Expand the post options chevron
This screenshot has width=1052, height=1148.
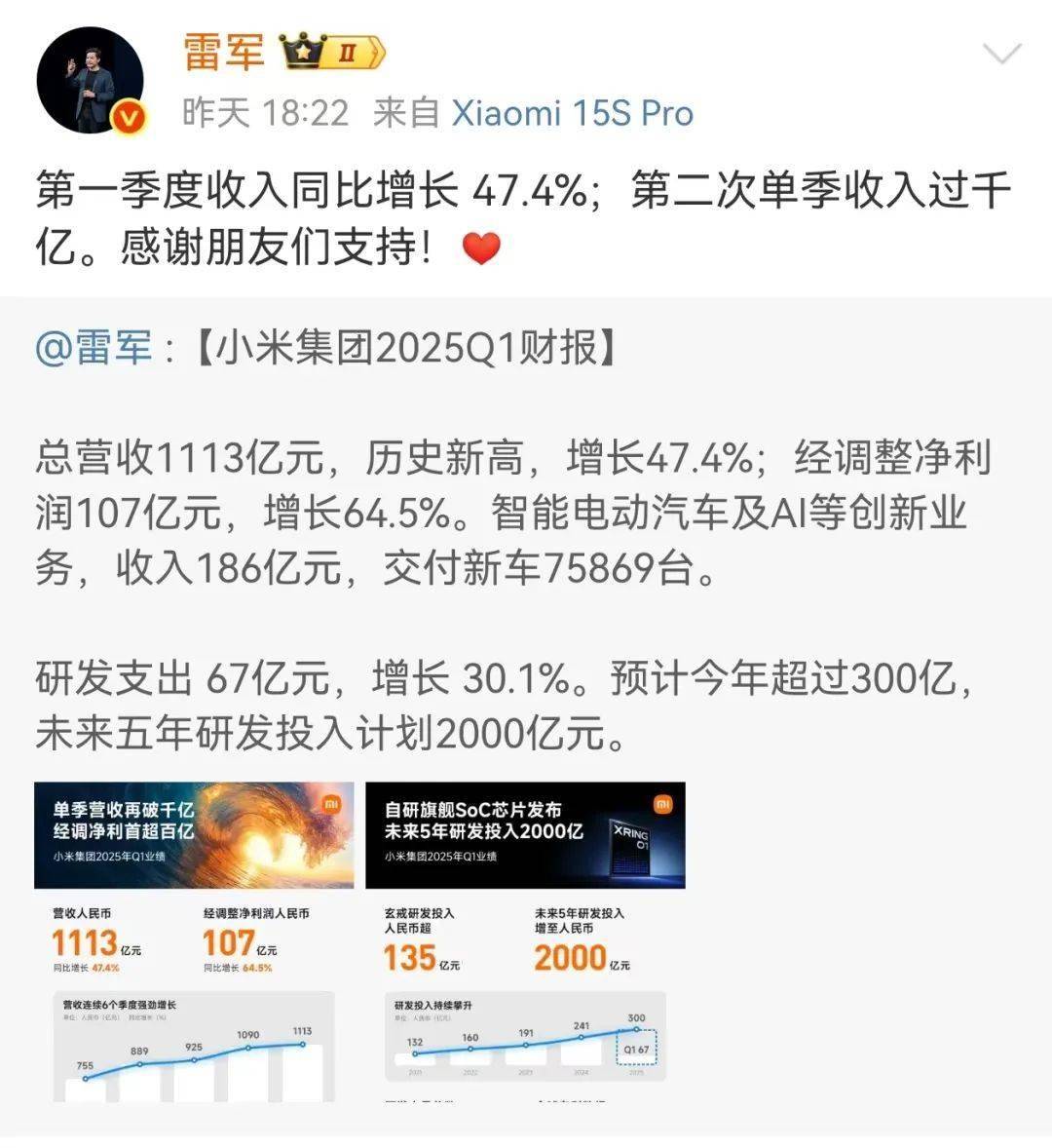[1001, 54]
